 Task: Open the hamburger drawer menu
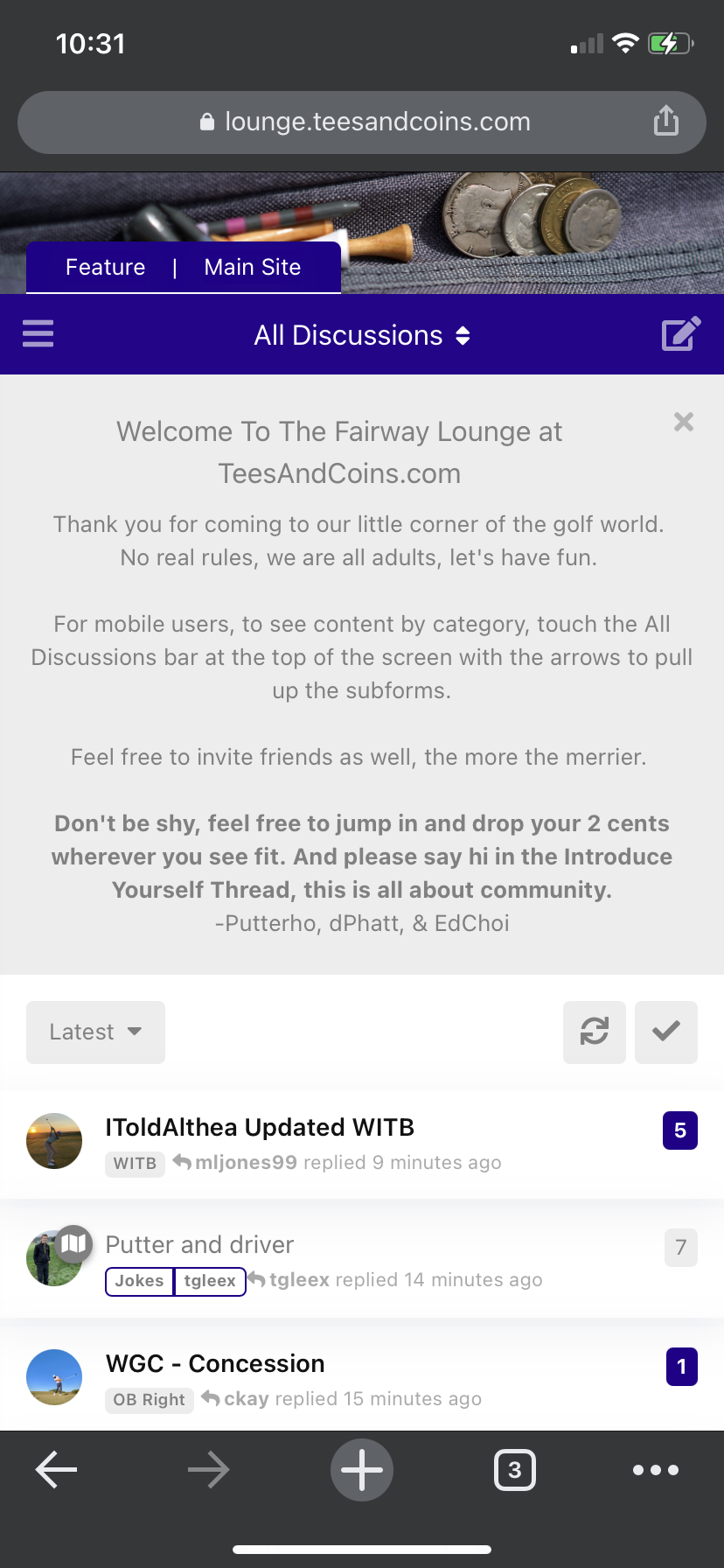38,333
